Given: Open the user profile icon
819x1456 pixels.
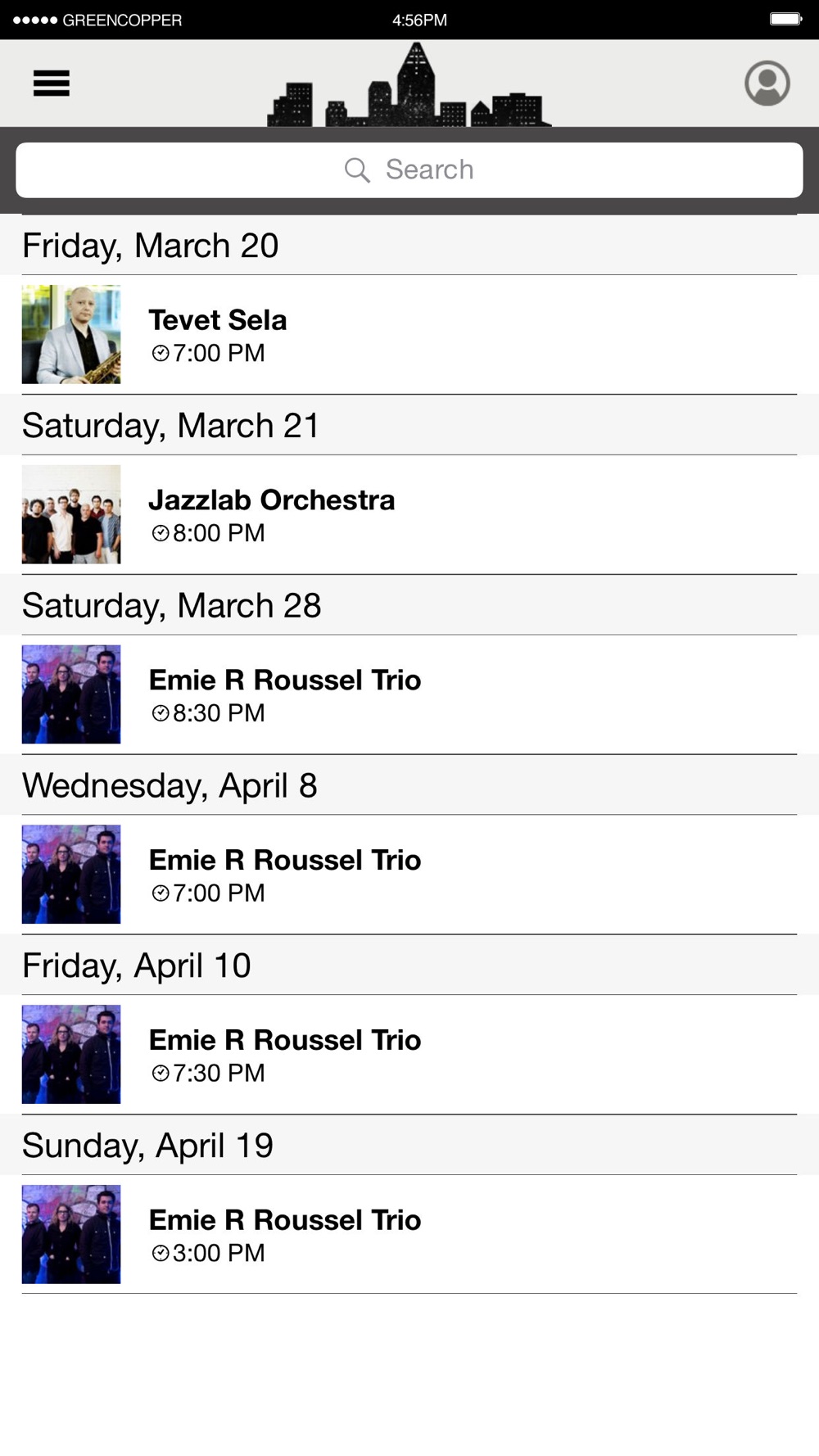Looking at the screenshot, I should (767, 83).
